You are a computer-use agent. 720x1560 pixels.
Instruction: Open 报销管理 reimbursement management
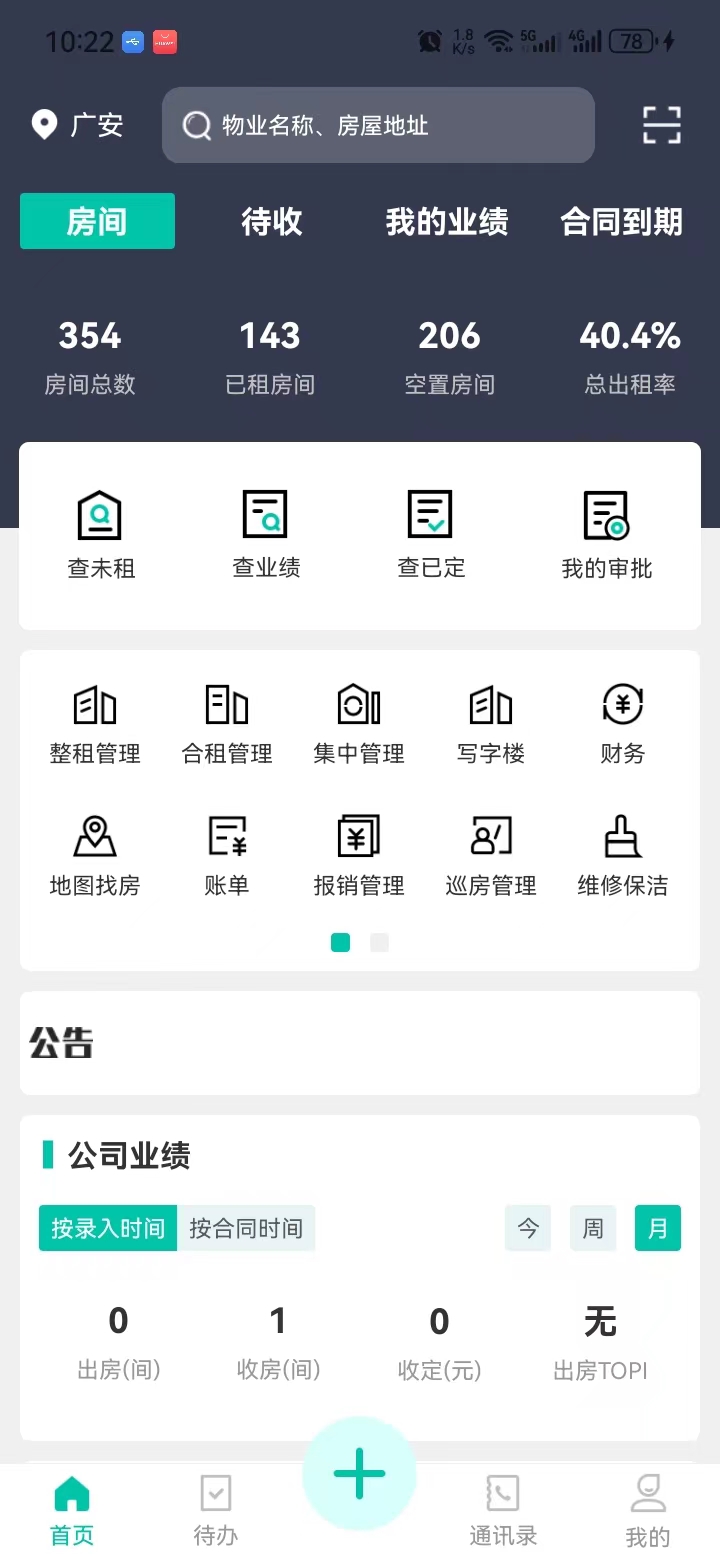(358, 855)
